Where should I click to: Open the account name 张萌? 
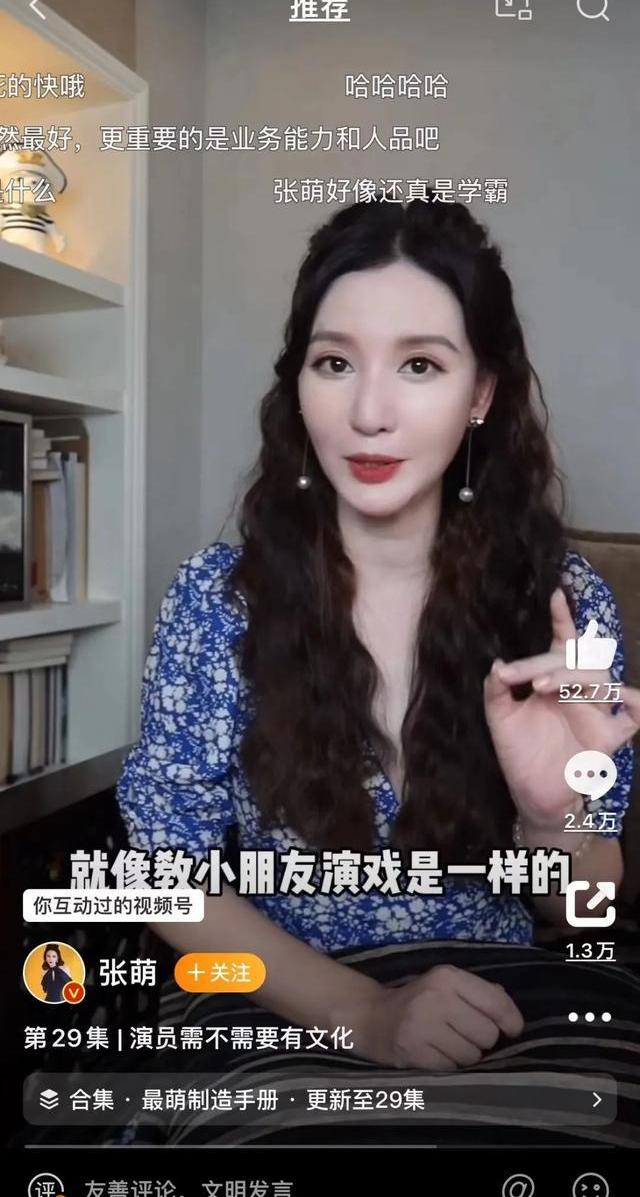click(127, 973)
